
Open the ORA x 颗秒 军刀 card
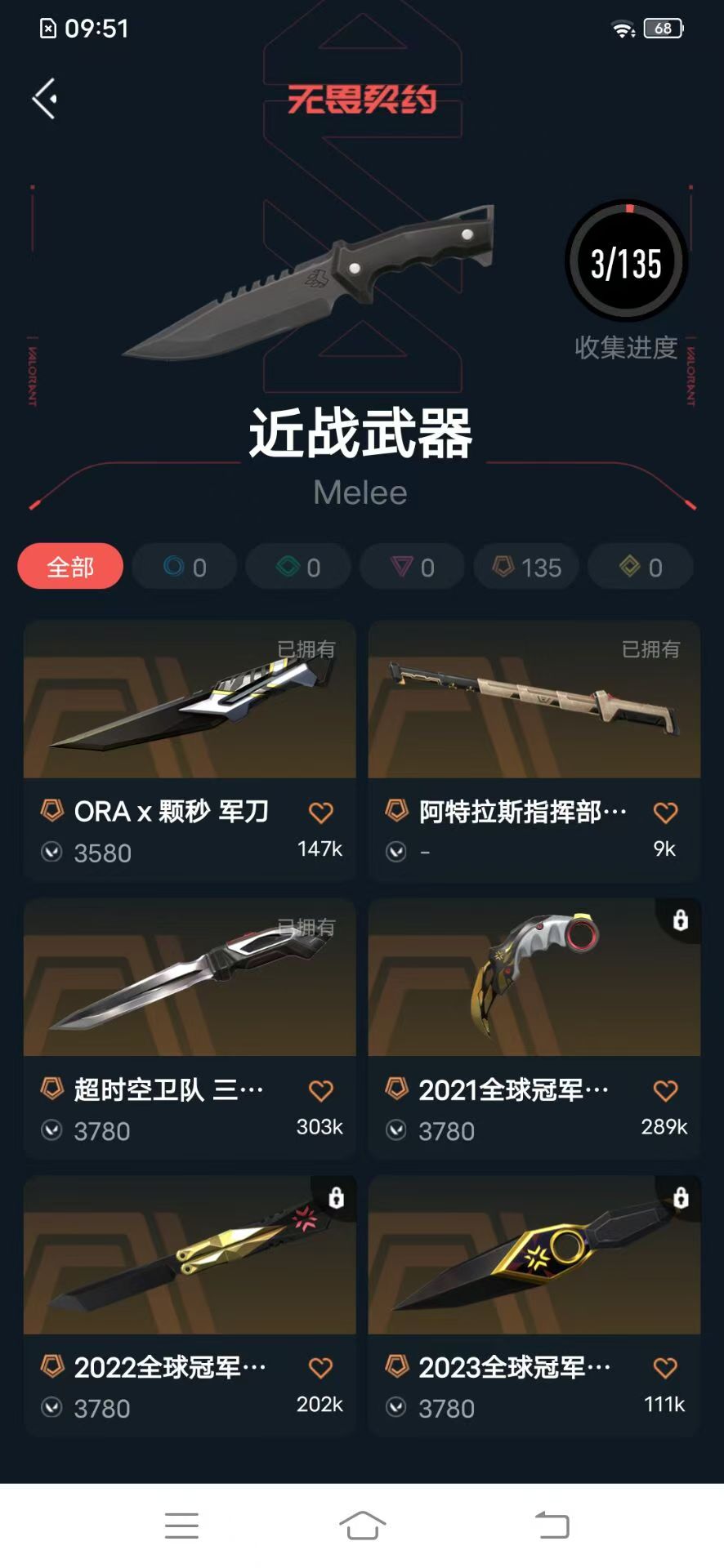pyautogui.click(x=190, y=750)
